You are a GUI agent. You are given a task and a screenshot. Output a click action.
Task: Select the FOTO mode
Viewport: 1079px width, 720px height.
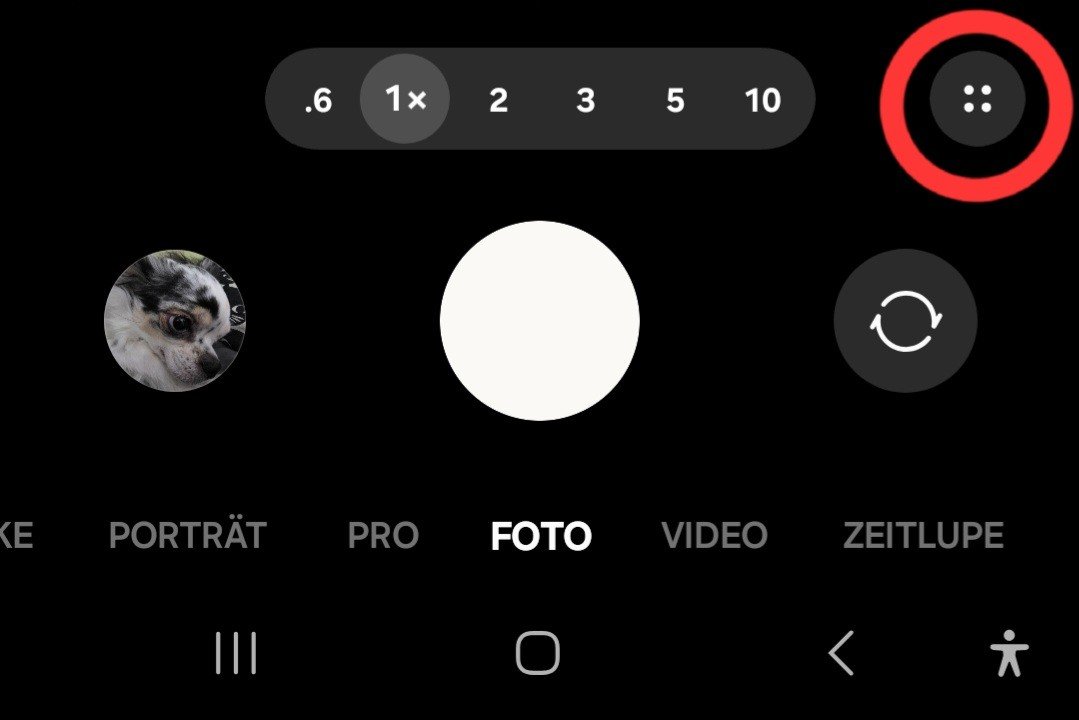tap(541, 536)
